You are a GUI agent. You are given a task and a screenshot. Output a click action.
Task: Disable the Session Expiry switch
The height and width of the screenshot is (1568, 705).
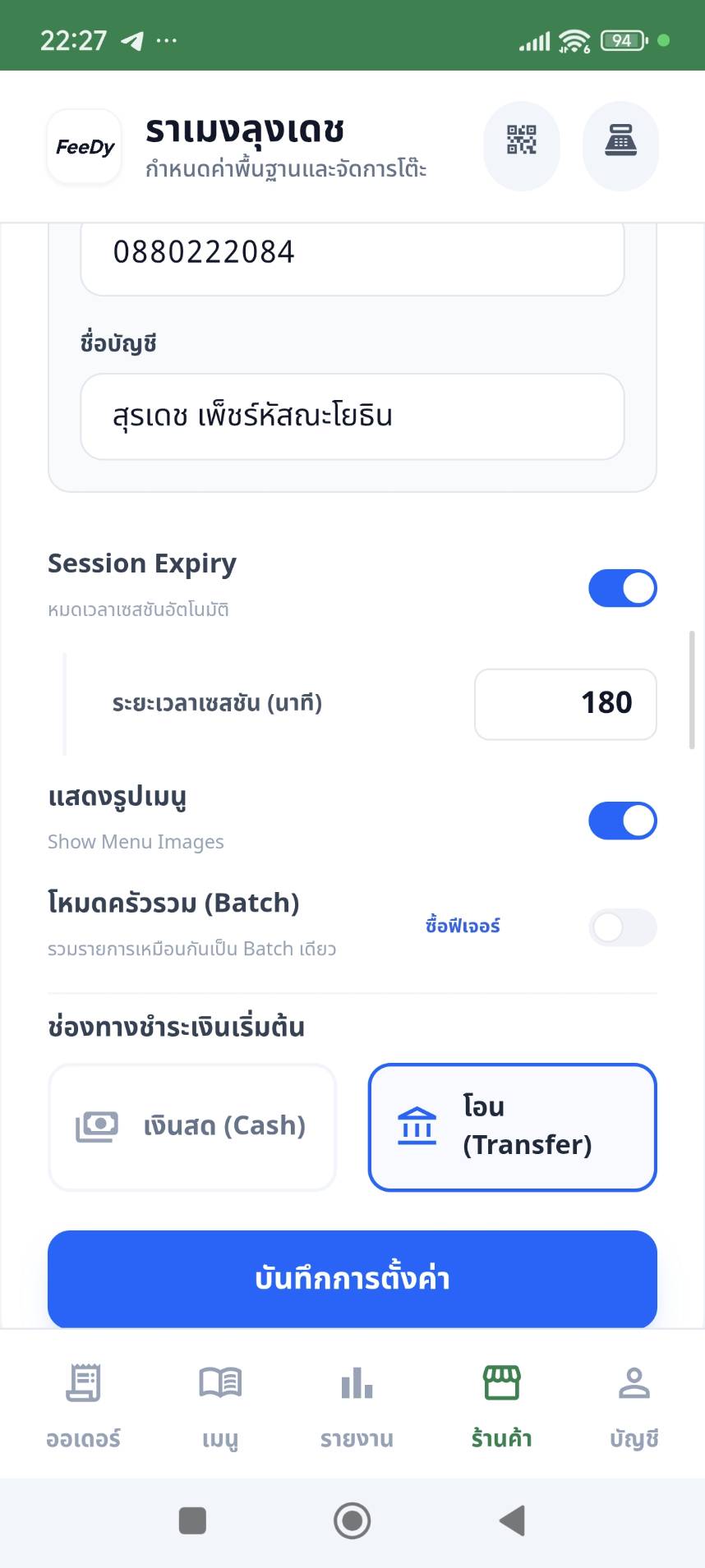pos(622,588)
